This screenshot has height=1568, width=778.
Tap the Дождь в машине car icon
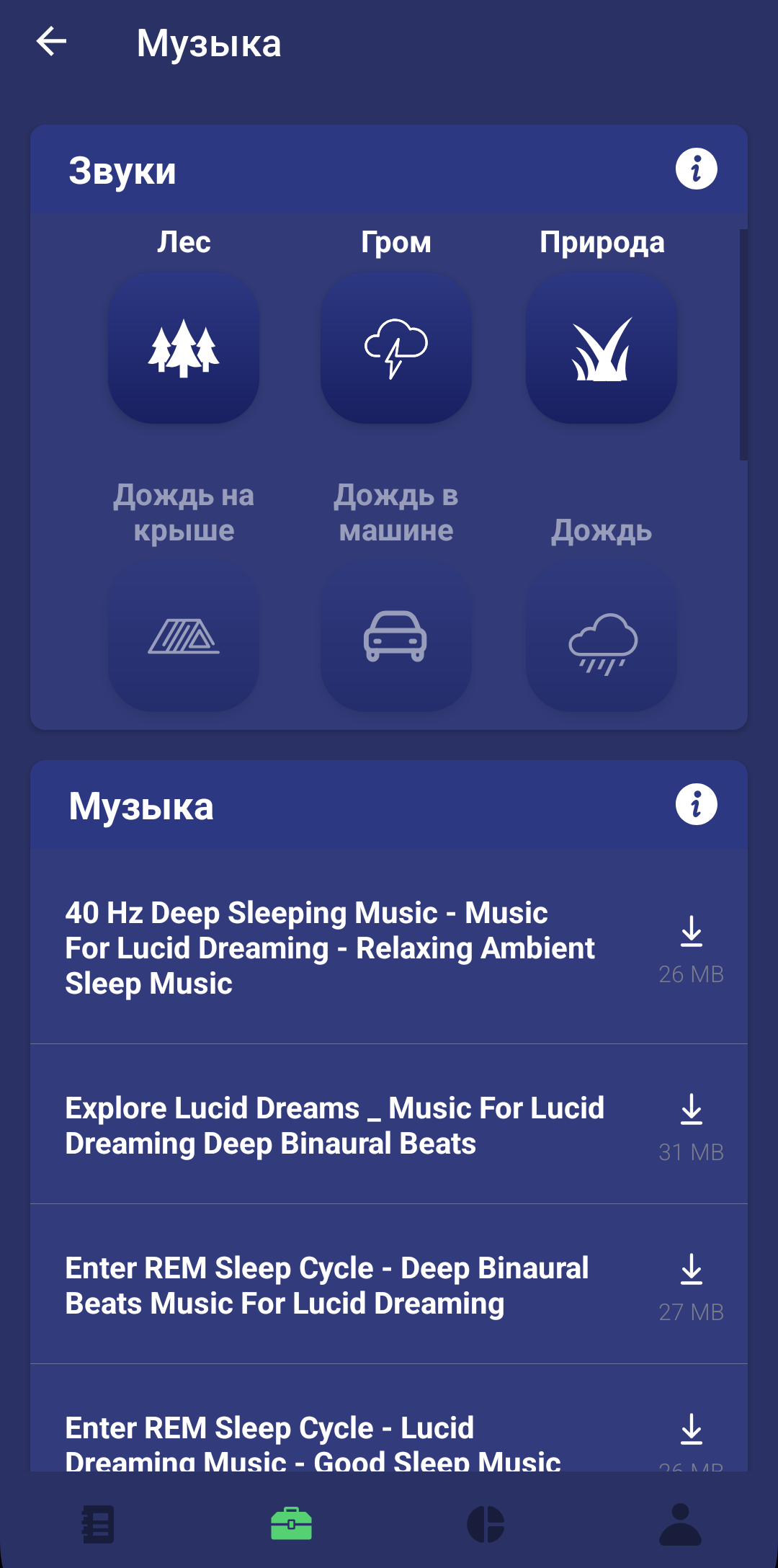pyautogui.click(x=396, y=638)
